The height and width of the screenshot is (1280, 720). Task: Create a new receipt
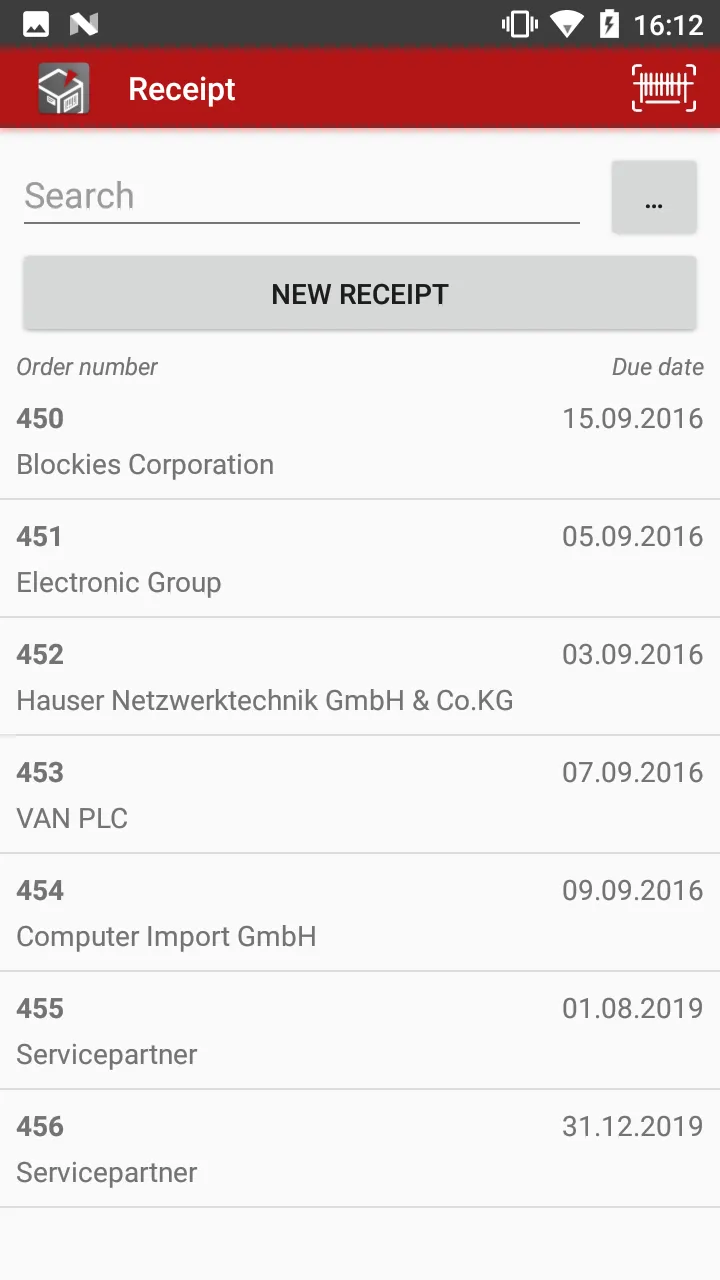tap(360, 294)
